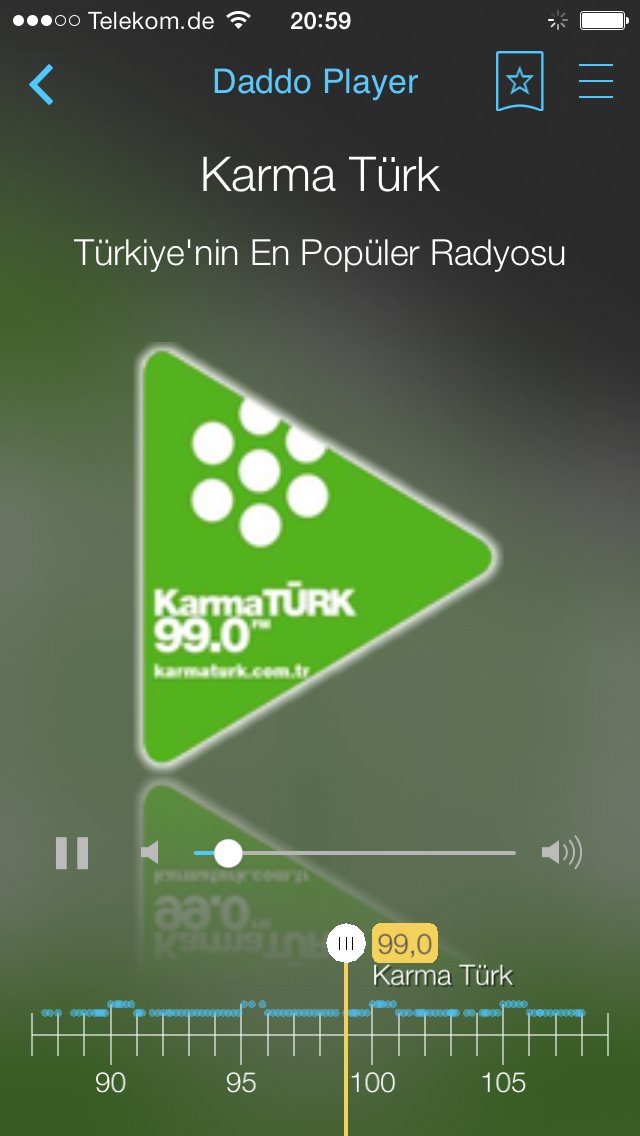Image resolution: width=640 pixels, height=1136 pixels.
Task: Go back using the arrow
Action: [x=42, y=85]
